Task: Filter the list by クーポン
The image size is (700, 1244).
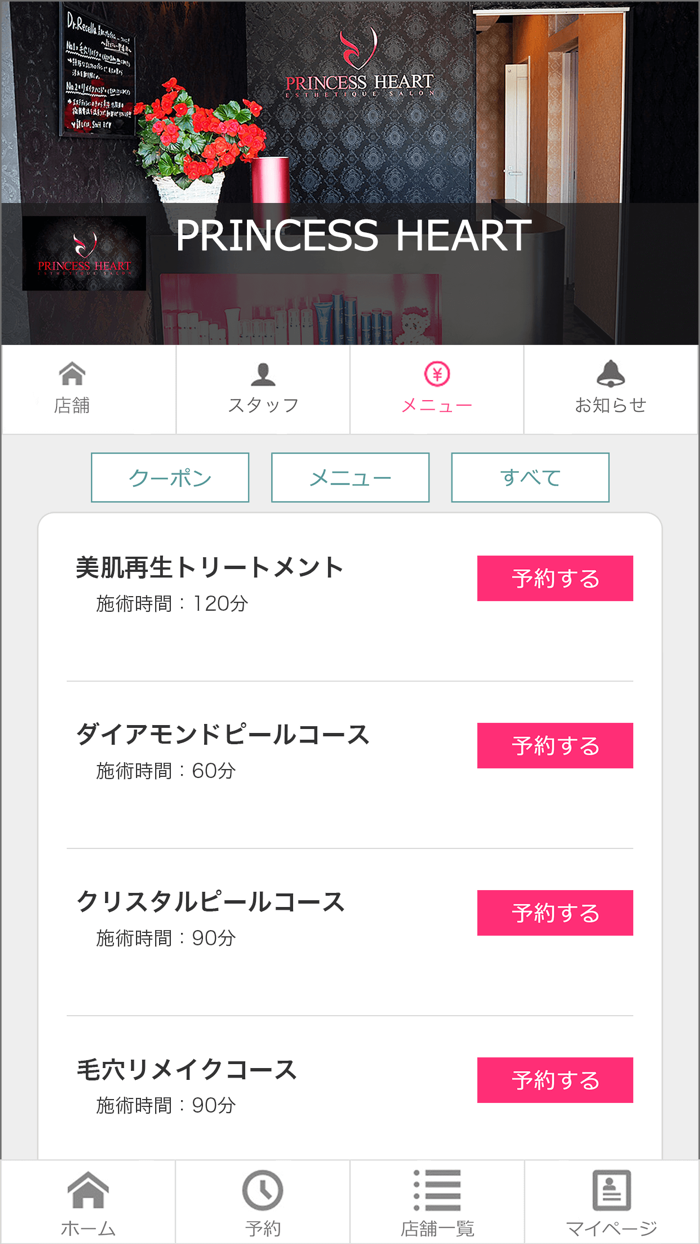Action: (170, 478)
